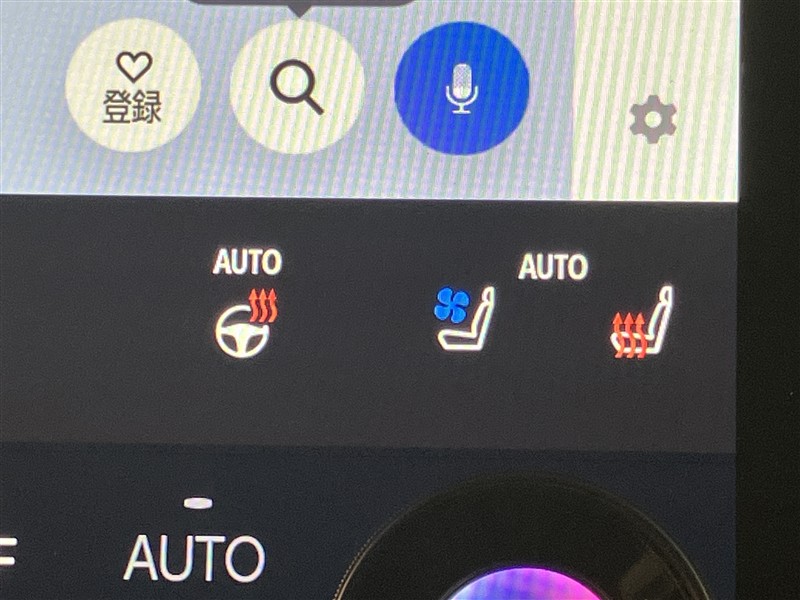The height and width of the screenshot is (600, 800).
Task: Select the large AUTO climate button
Action: (195, 555)
